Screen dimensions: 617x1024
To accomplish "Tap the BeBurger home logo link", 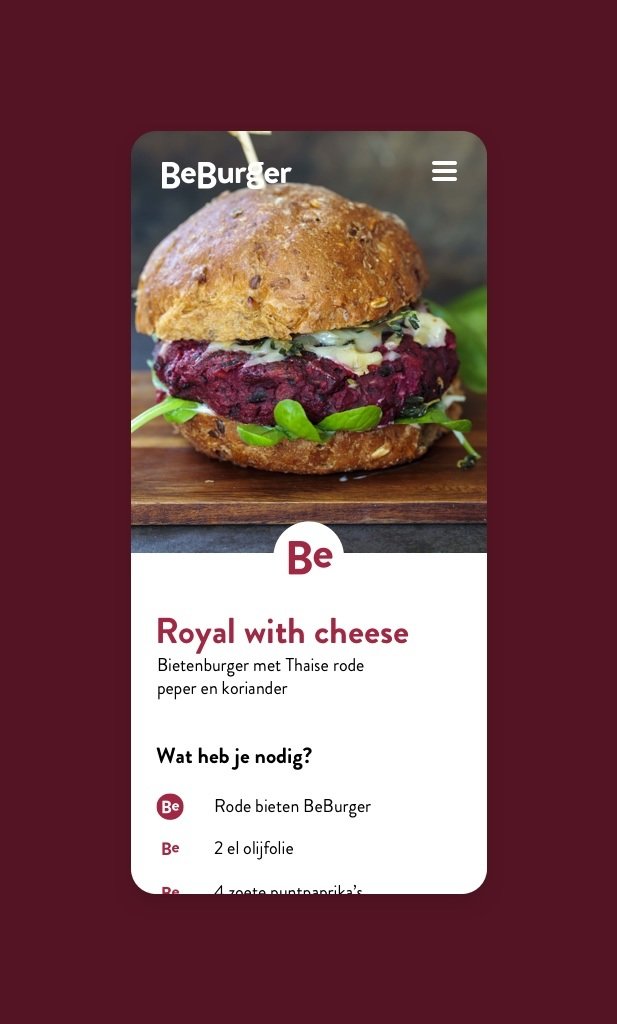I will pos(226,174).
